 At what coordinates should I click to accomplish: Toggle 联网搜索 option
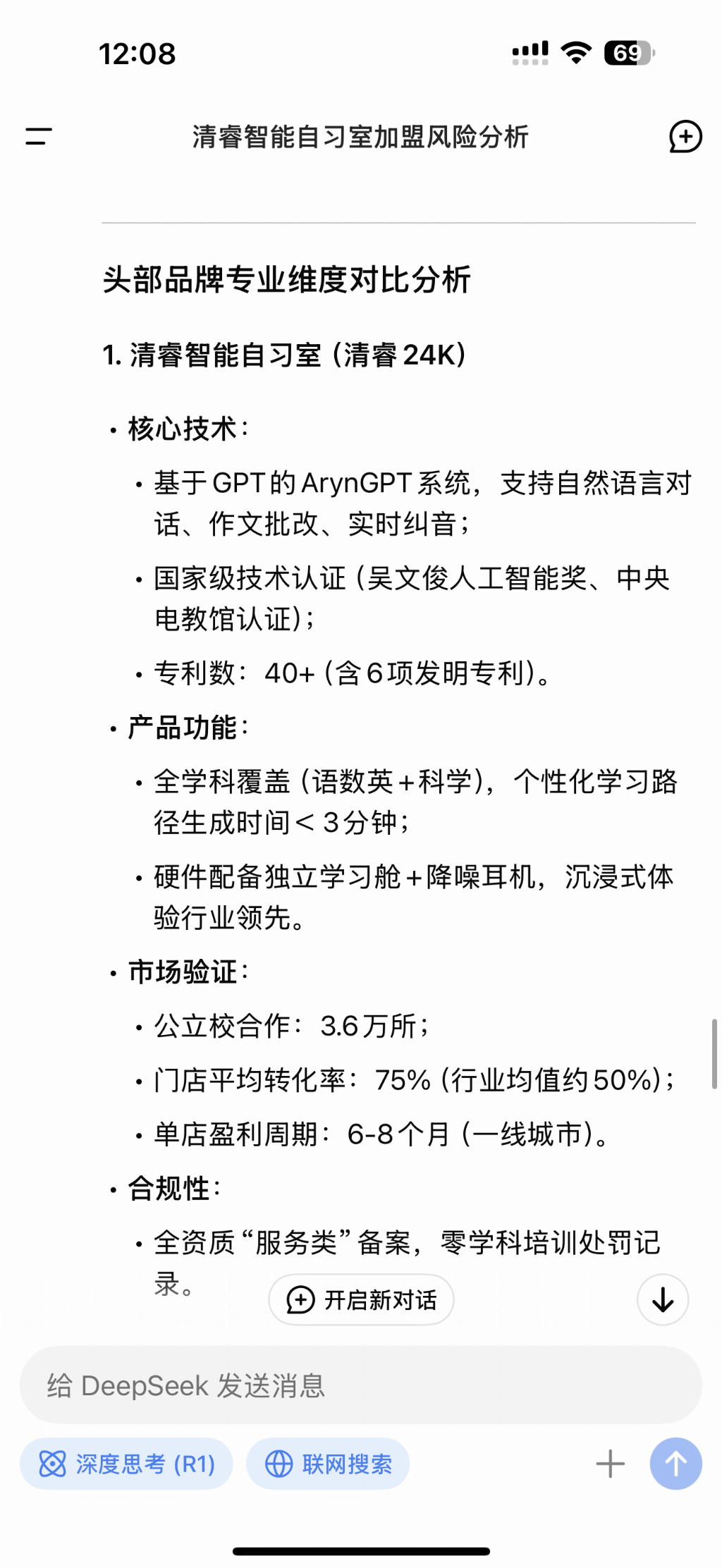coord(328,1464)
